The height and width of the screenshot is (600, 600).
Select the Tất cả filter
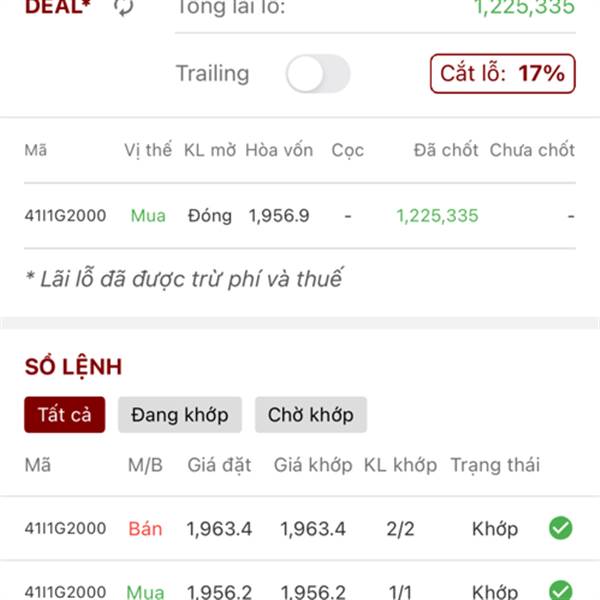pyautogui.click(x=65, y=415)
